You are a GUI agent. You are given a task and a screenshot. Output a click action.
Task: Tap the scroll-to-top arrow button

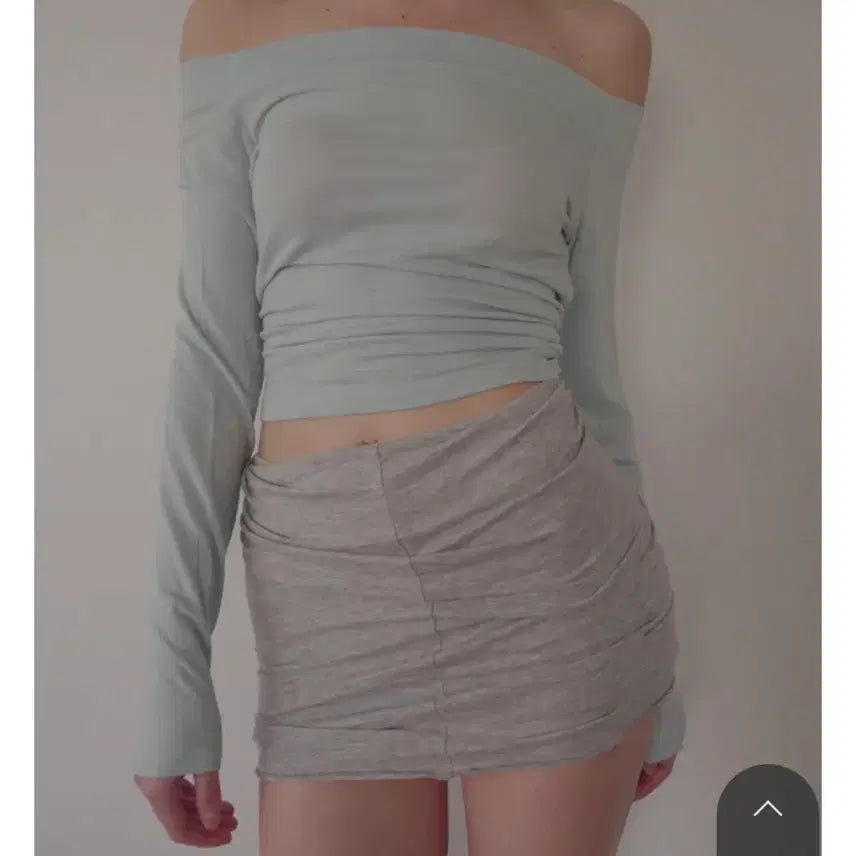768,809
